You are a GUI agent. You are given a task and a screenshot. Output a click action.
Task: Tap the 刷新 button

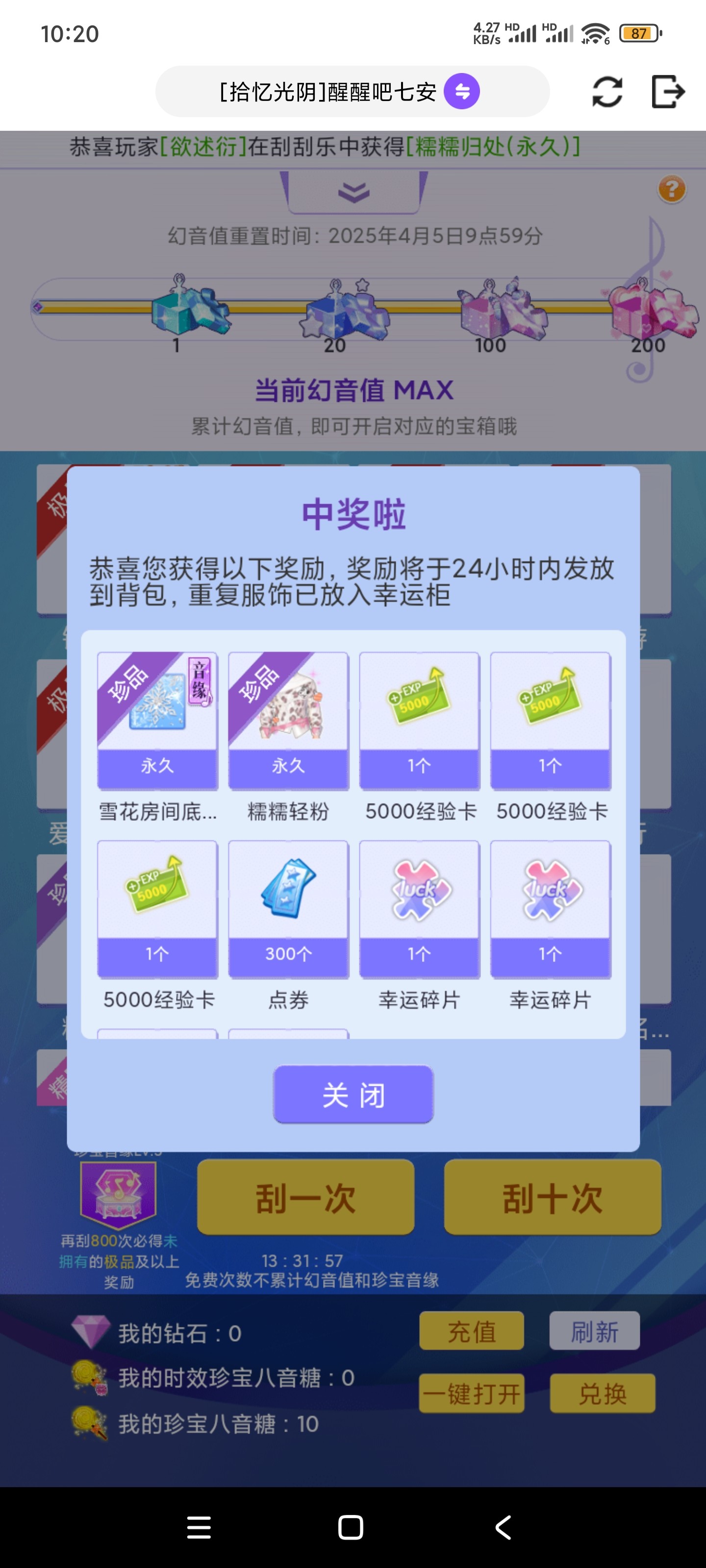[595, 1331]
